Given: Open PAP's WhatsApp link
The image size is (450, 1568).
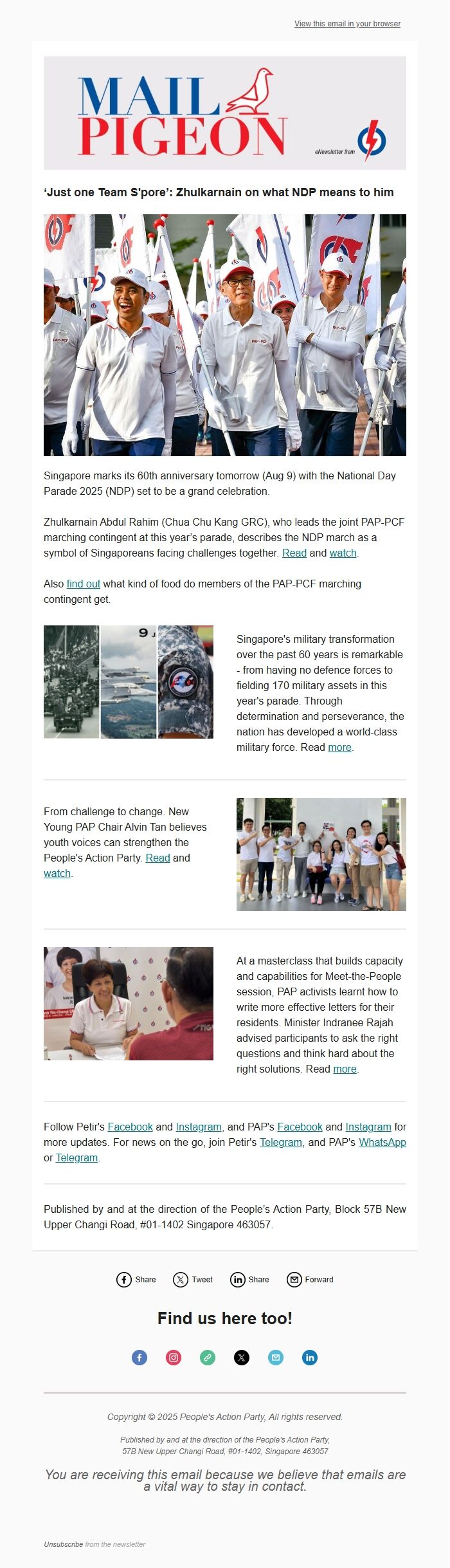Looking at the screenshot, I should (x=382, y=1142).
